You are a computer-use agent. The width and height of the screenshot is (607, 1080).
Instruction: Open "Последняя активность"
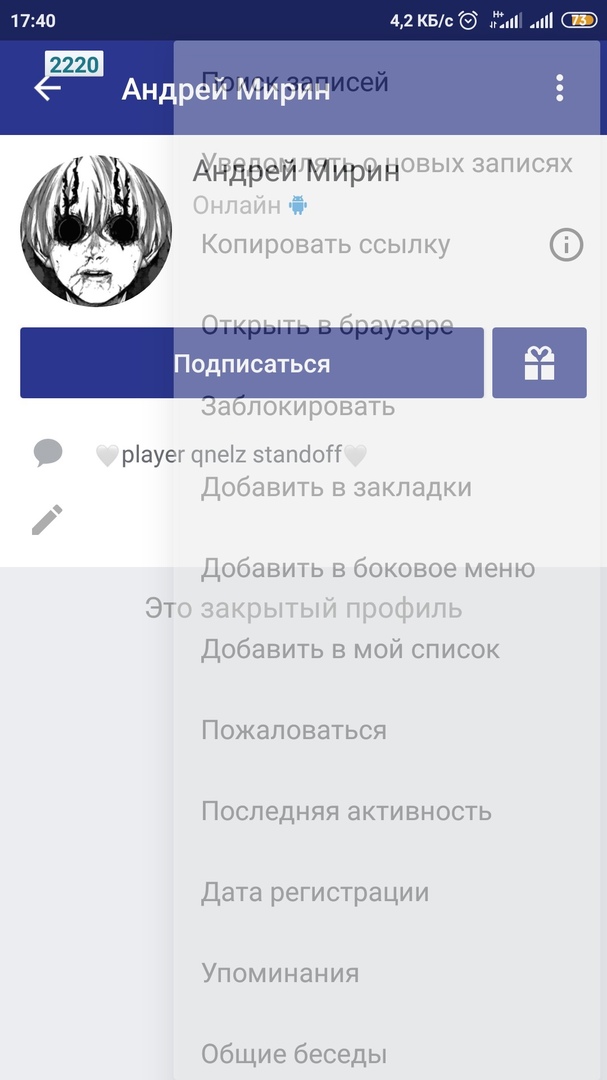tap(346, 811)
